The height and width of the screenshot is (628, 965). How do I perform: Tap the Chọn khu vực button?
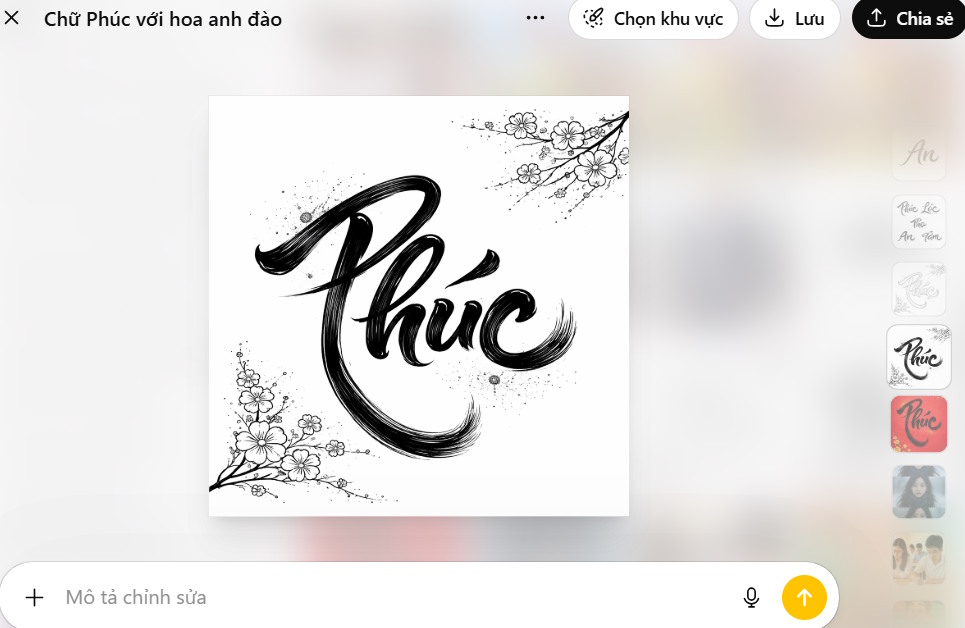coord(653,19)
